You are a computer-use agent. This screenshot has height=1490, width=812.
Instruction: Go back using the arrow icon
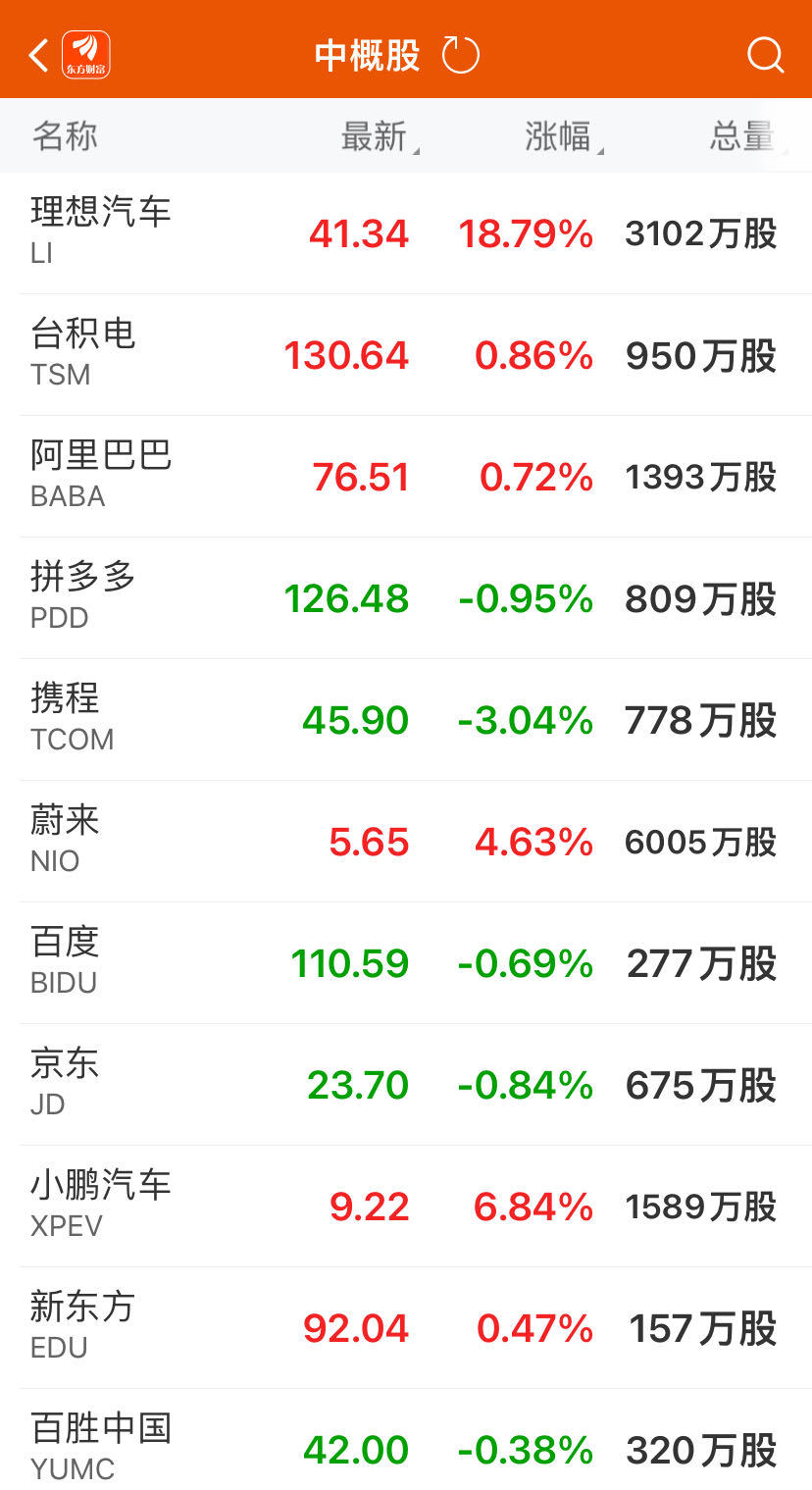[x=38, y=55]
